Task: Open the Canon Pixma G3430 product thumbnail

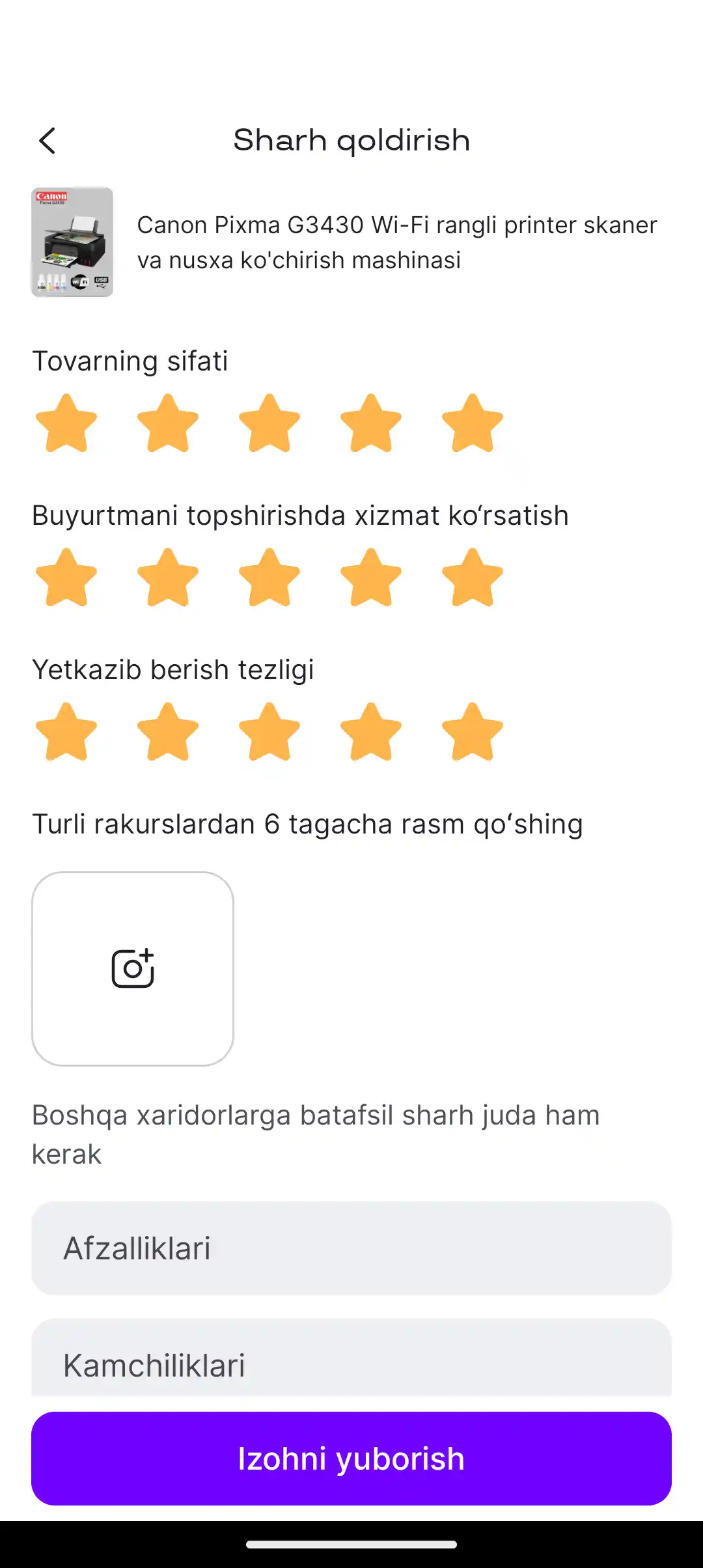Action: coord(72,242)
